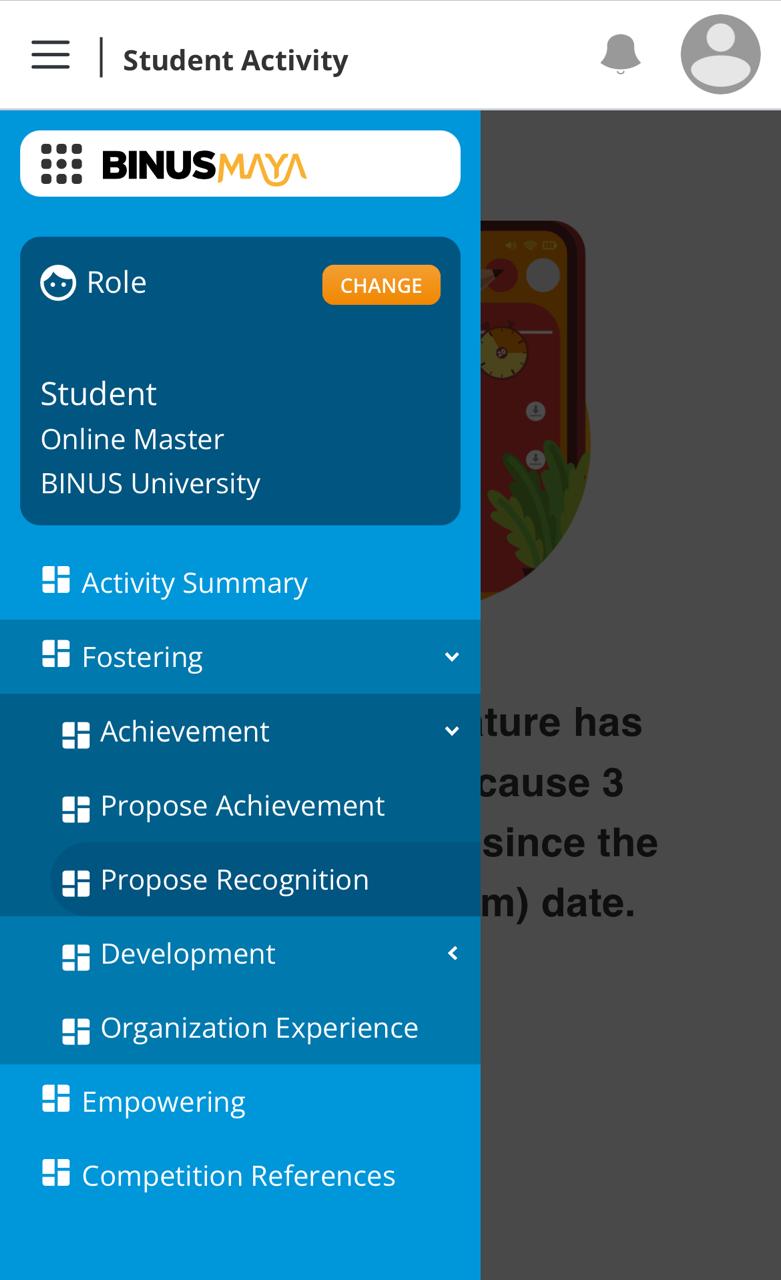Collapse the Achievement submenu
The height and width of the screenshot is (1280, 781).
452,731
